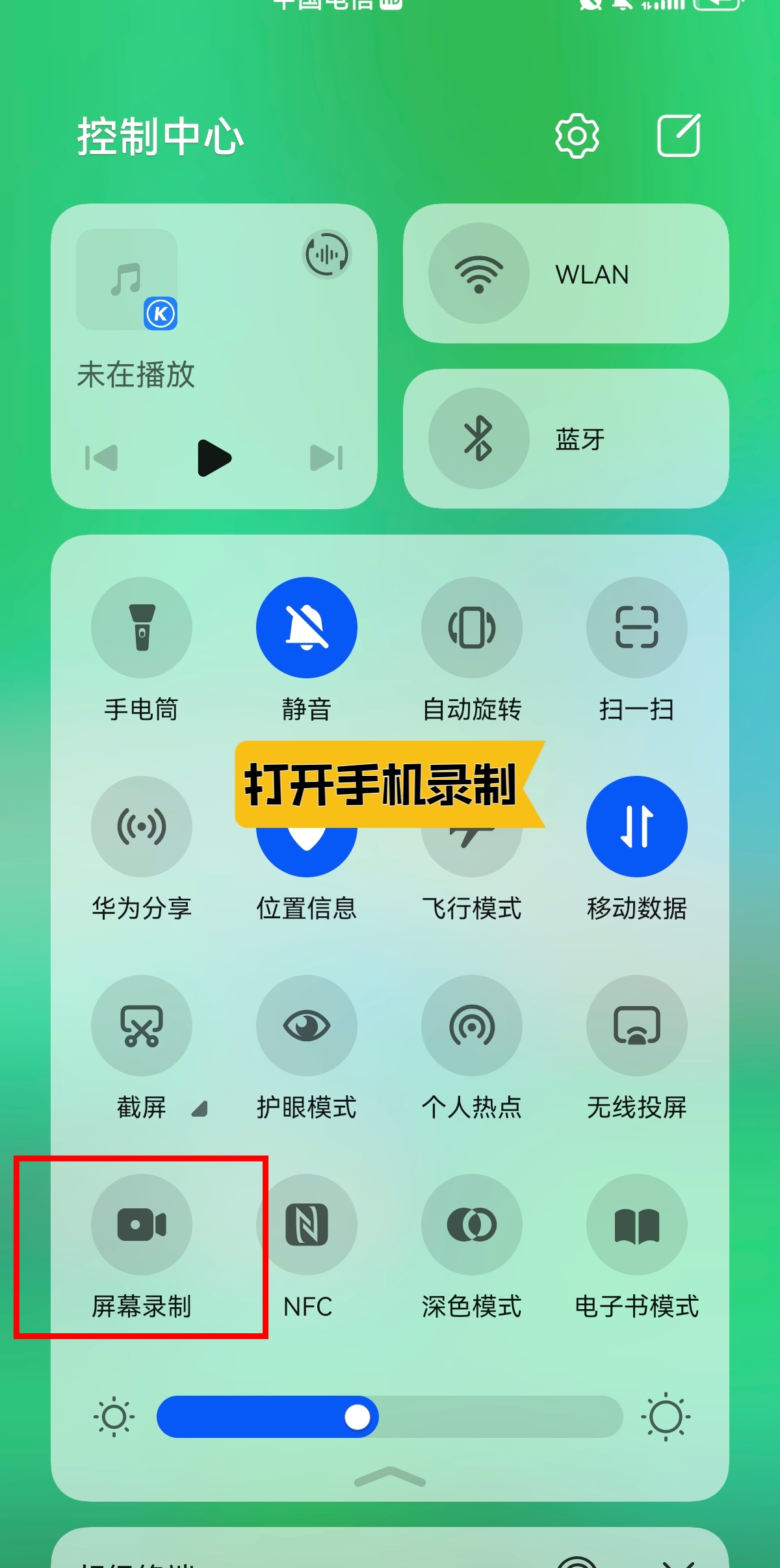Screen dimensions: 780x1568
Task: Edit the control center shortcuts
Action: [679, 136]
